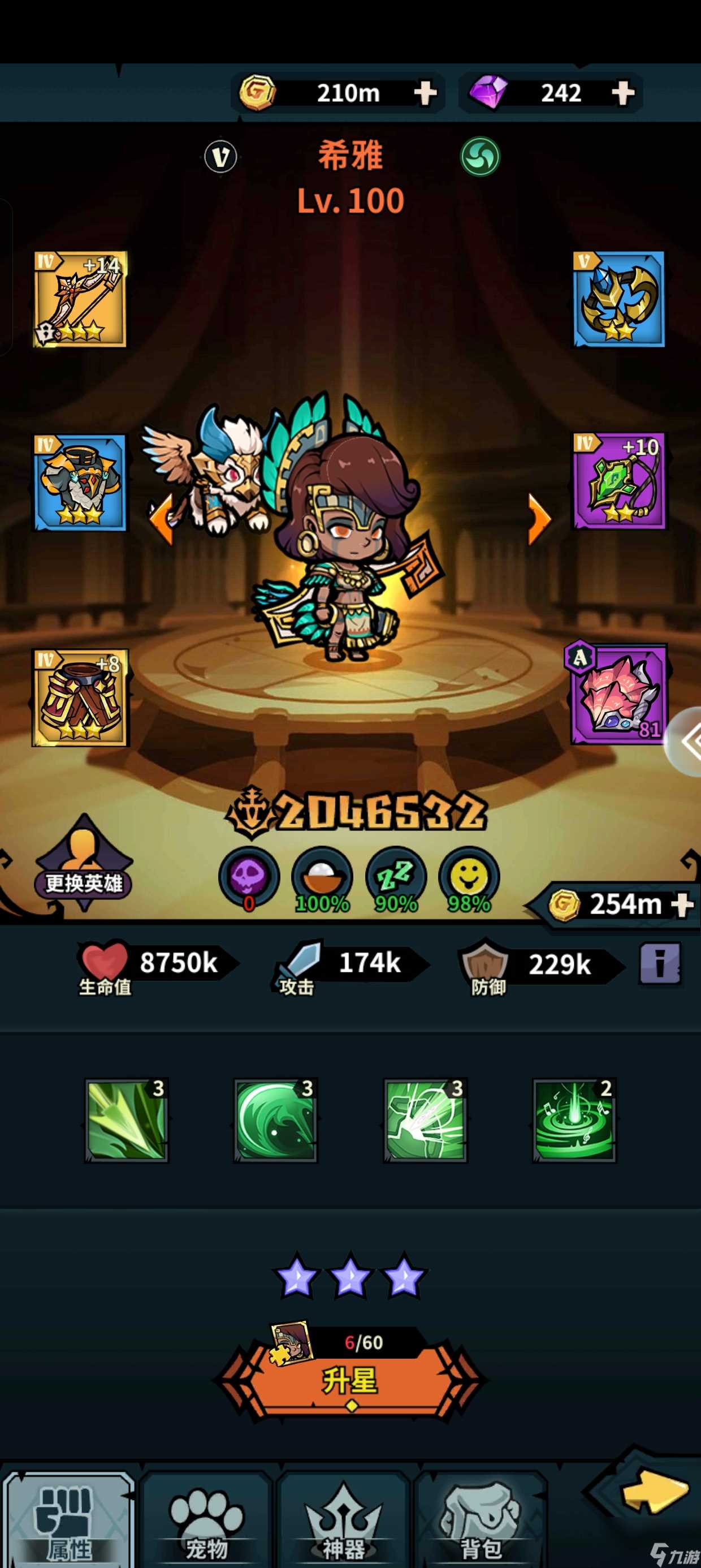701x1568 pixels.
Task: Add gold next to the 254m counter
Action: click(x=683, y=904)
